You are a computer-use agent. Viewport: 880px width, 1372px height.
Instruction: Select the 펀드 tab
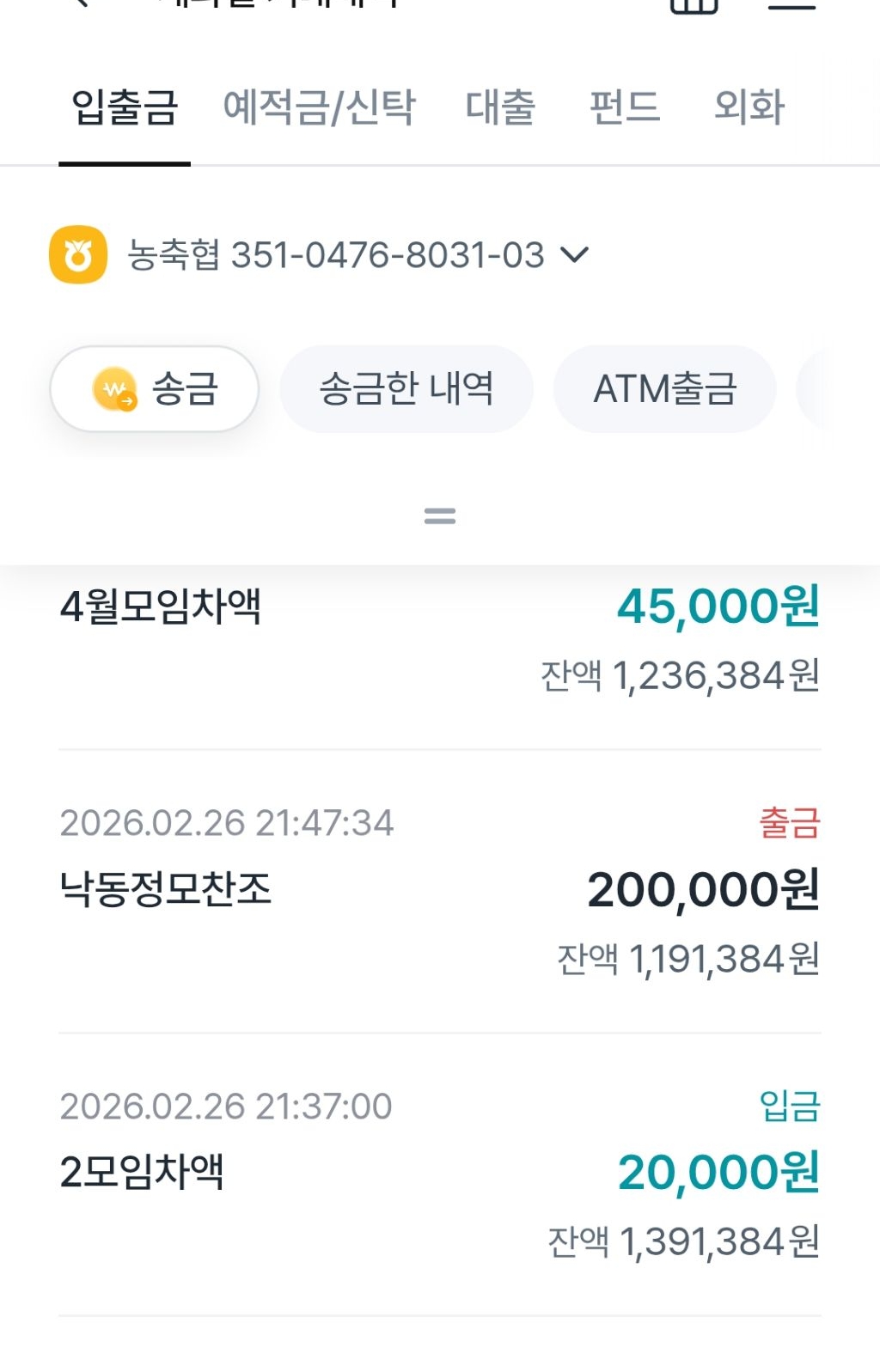(x=625, y=108)
